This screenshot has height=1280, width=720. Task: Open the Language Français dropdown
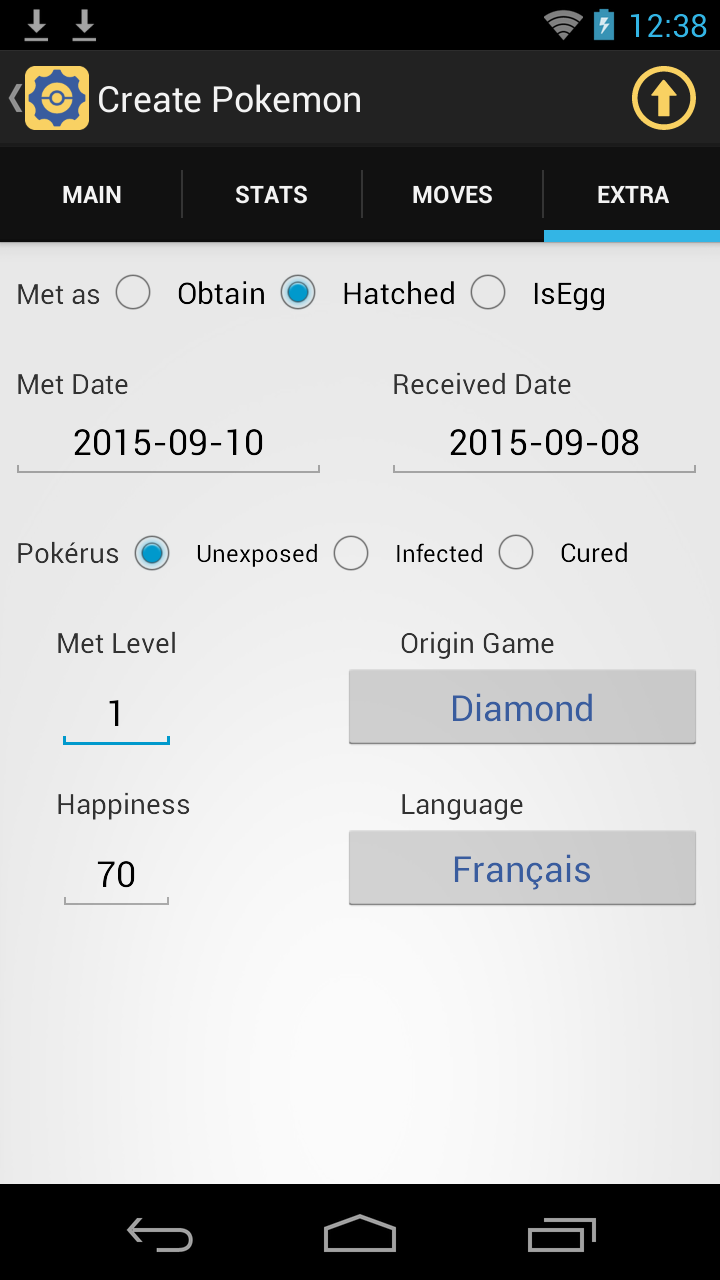tap(522, 868)
